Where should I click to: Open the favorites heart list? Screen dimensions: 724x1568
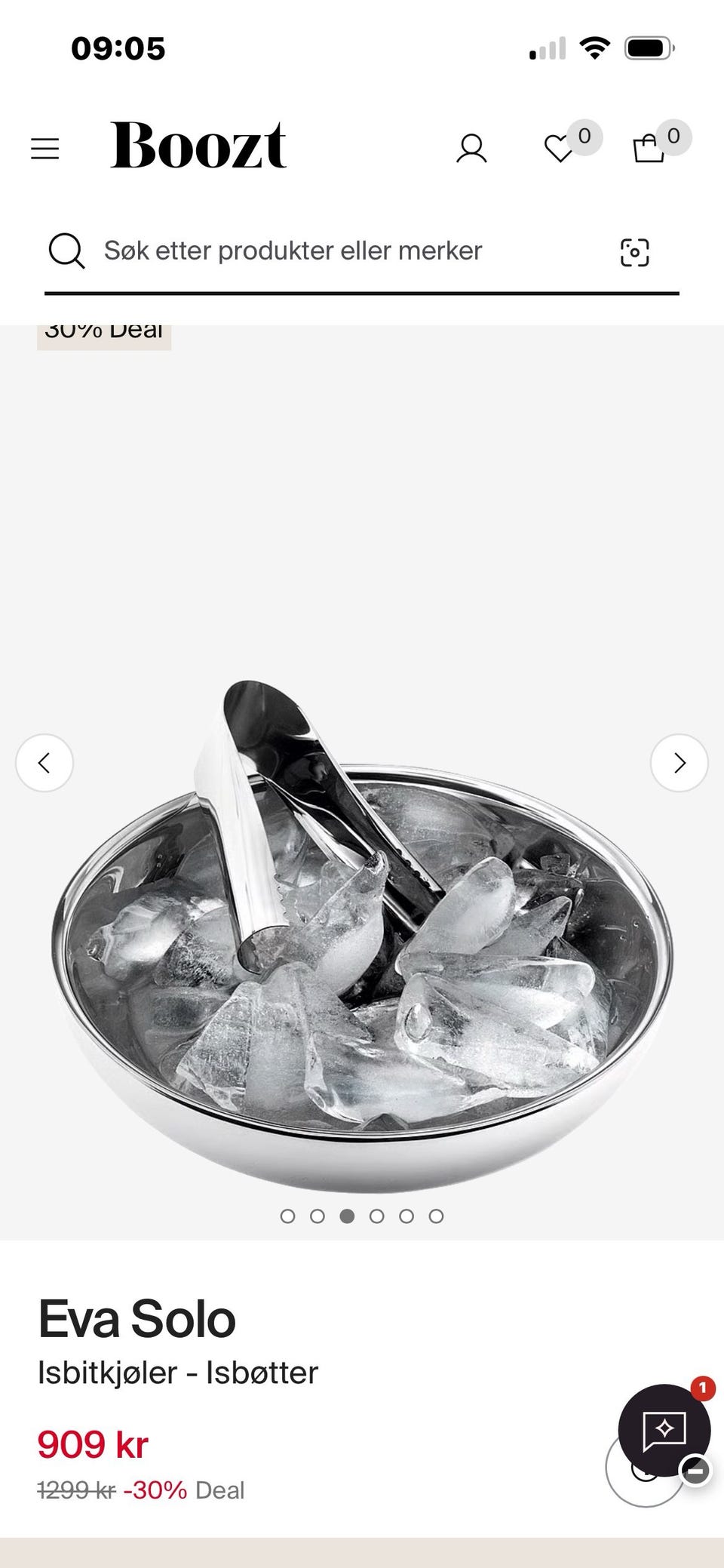[560, 148]
